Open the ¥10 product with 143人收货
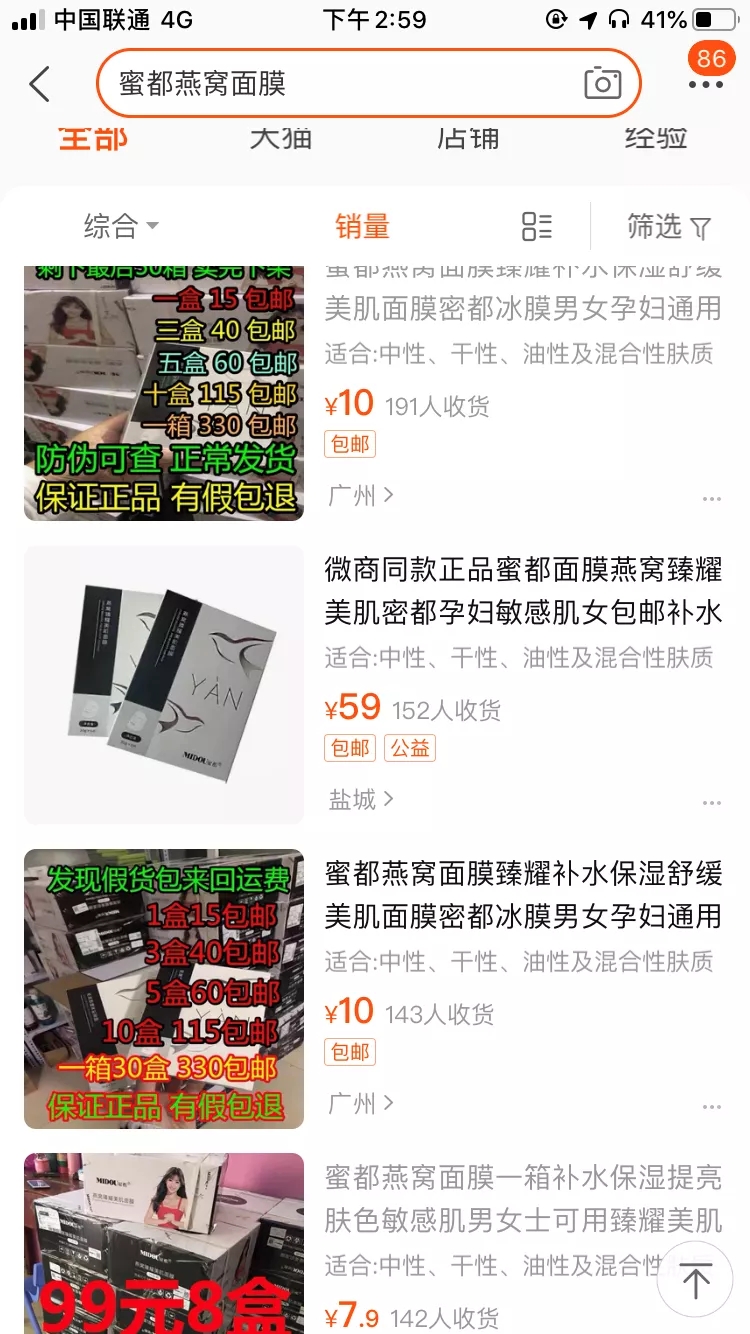This screenshot has height=1334, width=750. tap(522, 895)
